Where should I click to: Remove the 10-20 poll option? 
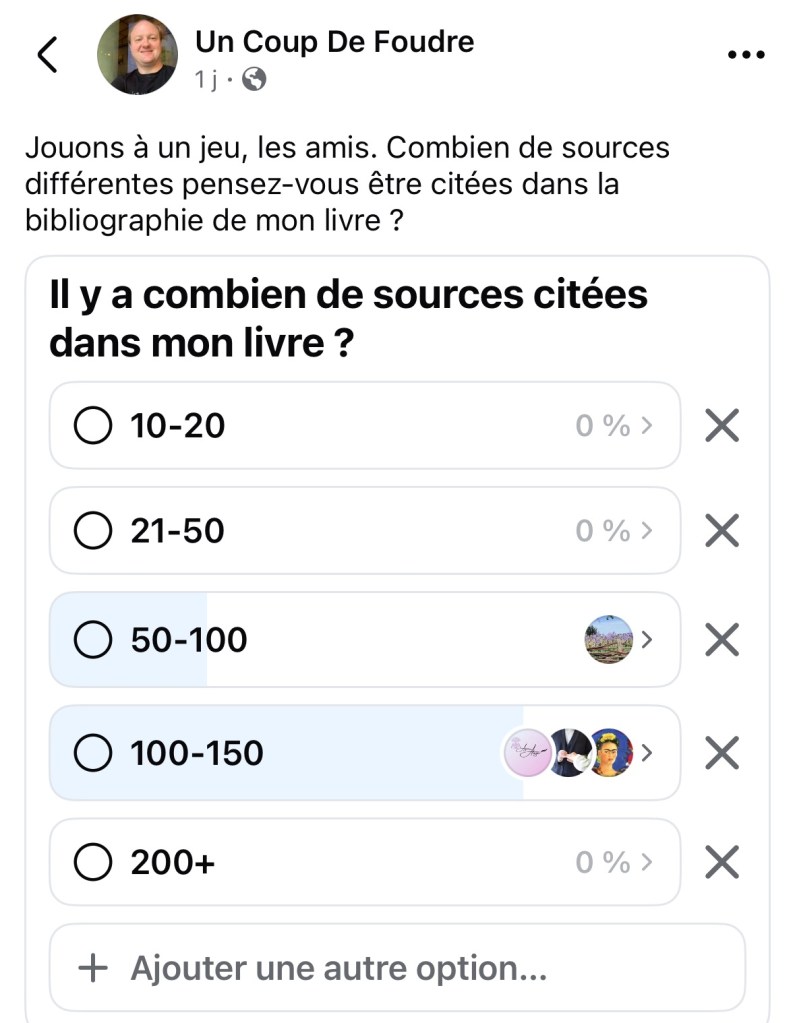[x=722, y=425]
